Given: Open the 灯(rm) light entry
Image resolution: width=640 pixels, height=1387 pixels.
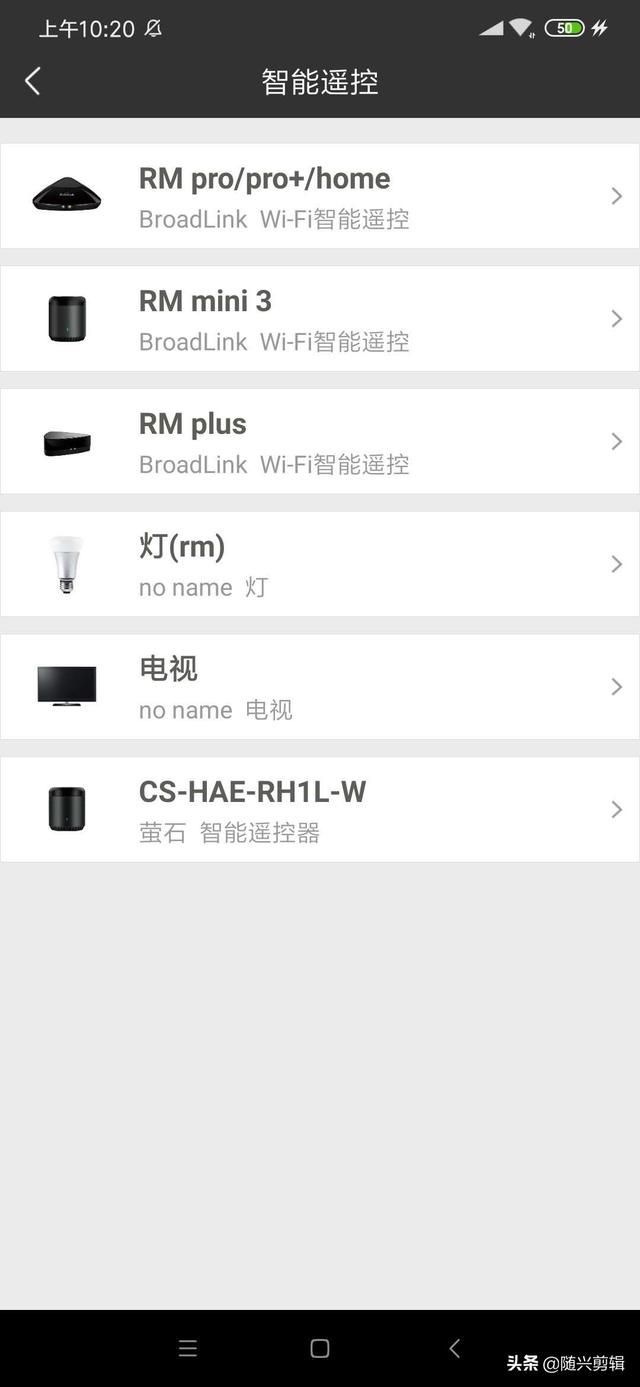Looking at the screenshot, I should pyautogui.click(x=320, y=564).
